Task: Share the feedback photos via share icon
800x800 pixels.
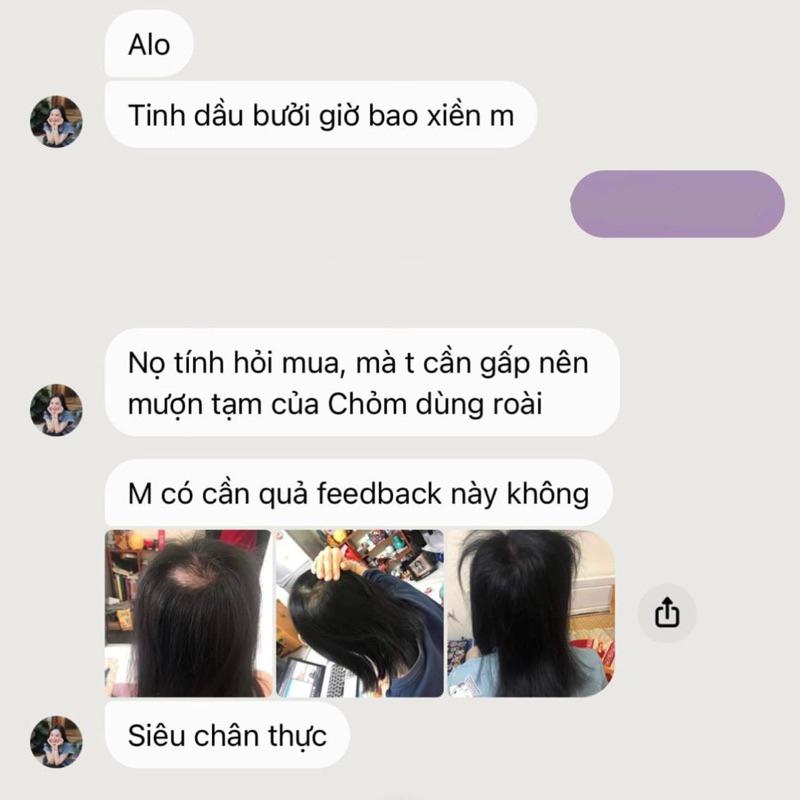Action: pos(667,612)
